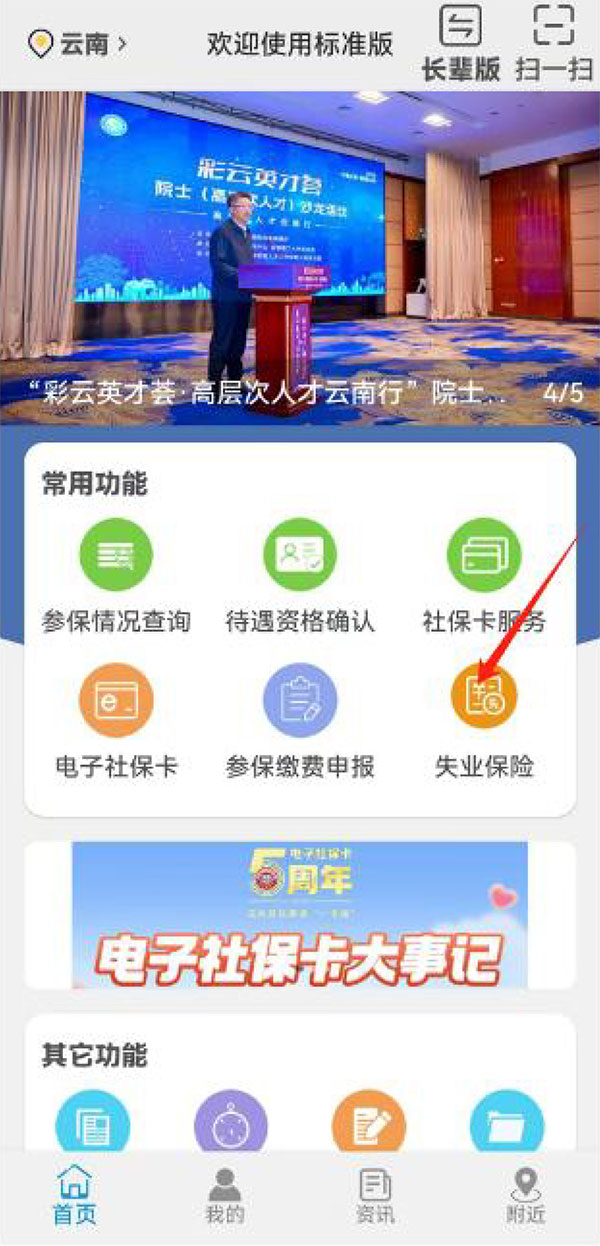This screenshot has width=600, height=1246.
Task: Open the 彩云英才荟 news banner
Action: point(300,258)
